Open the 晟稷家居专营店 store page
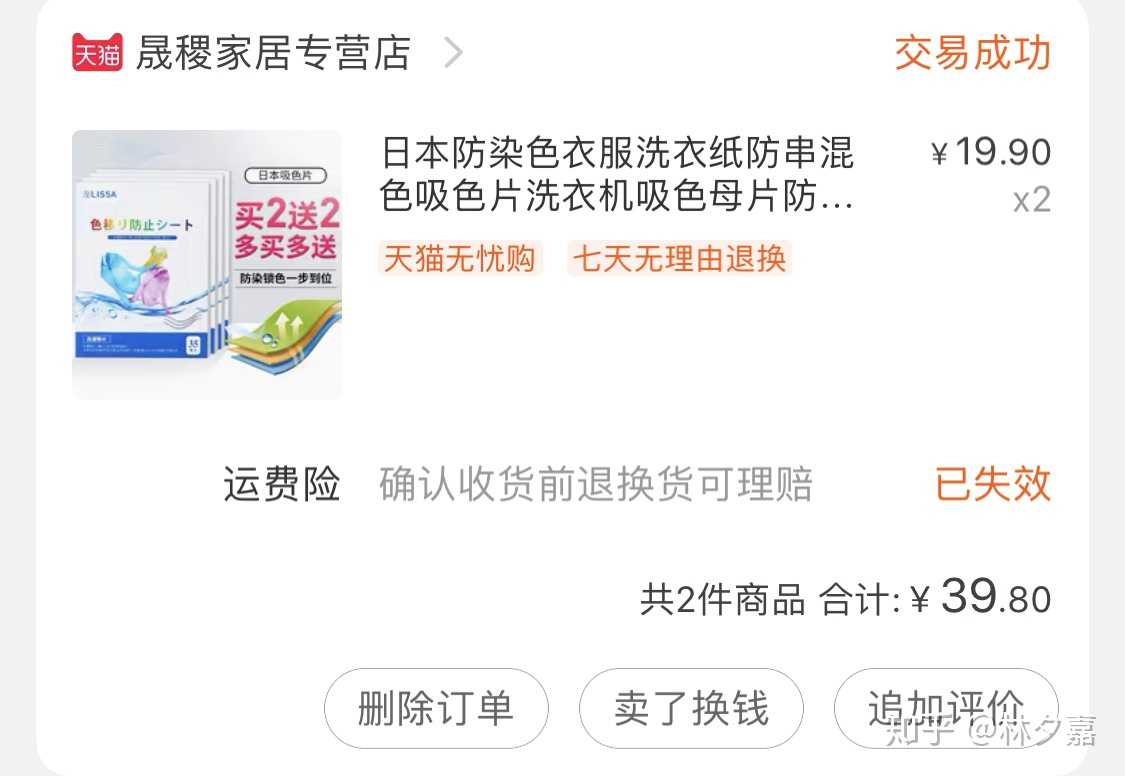 coord(272,53)
